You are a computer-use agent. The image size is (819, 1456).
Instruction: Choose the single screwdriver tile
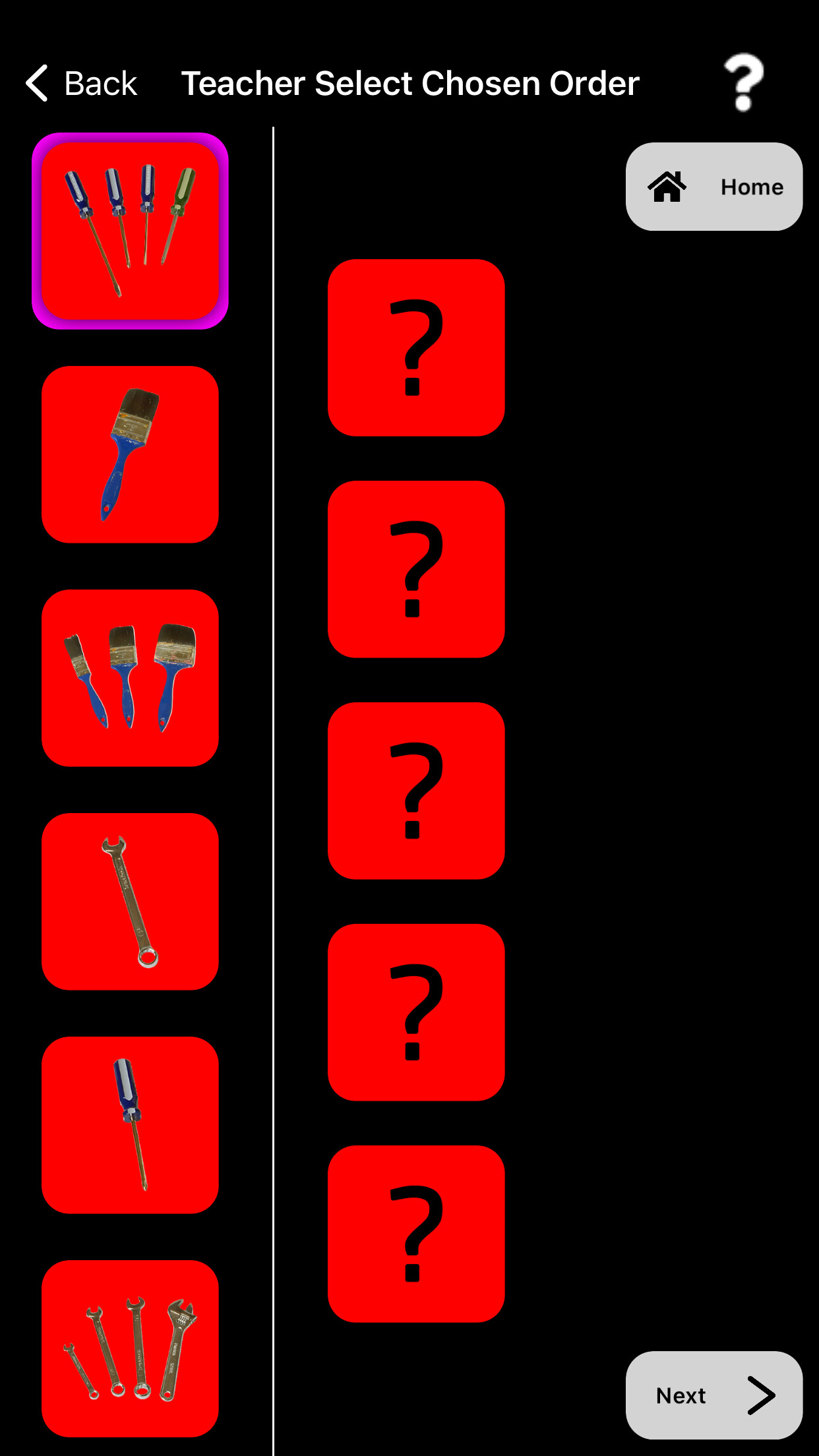coord(130,1125)
